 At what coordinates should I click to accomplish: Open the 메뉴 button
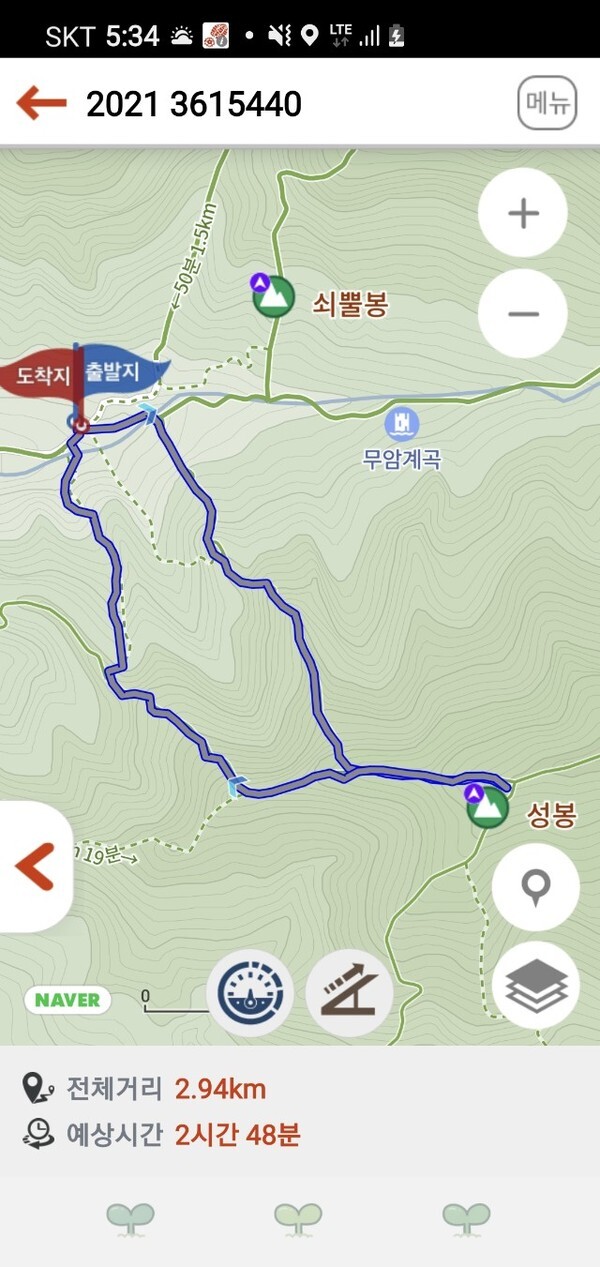coord(547,103)
